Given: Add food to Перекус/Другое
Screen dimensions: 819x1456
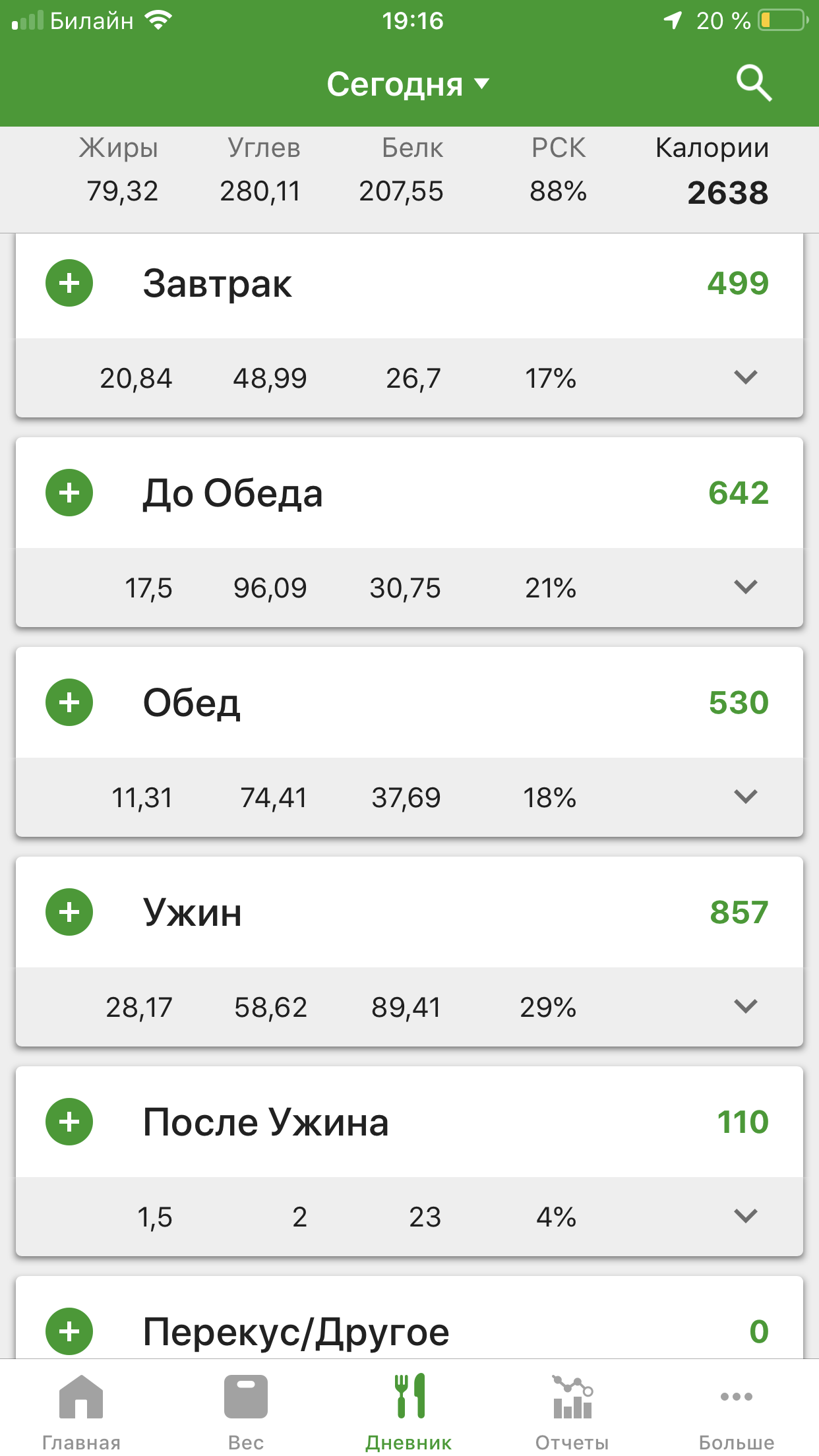Looking at the screenshot, I should pos(69,1331).
